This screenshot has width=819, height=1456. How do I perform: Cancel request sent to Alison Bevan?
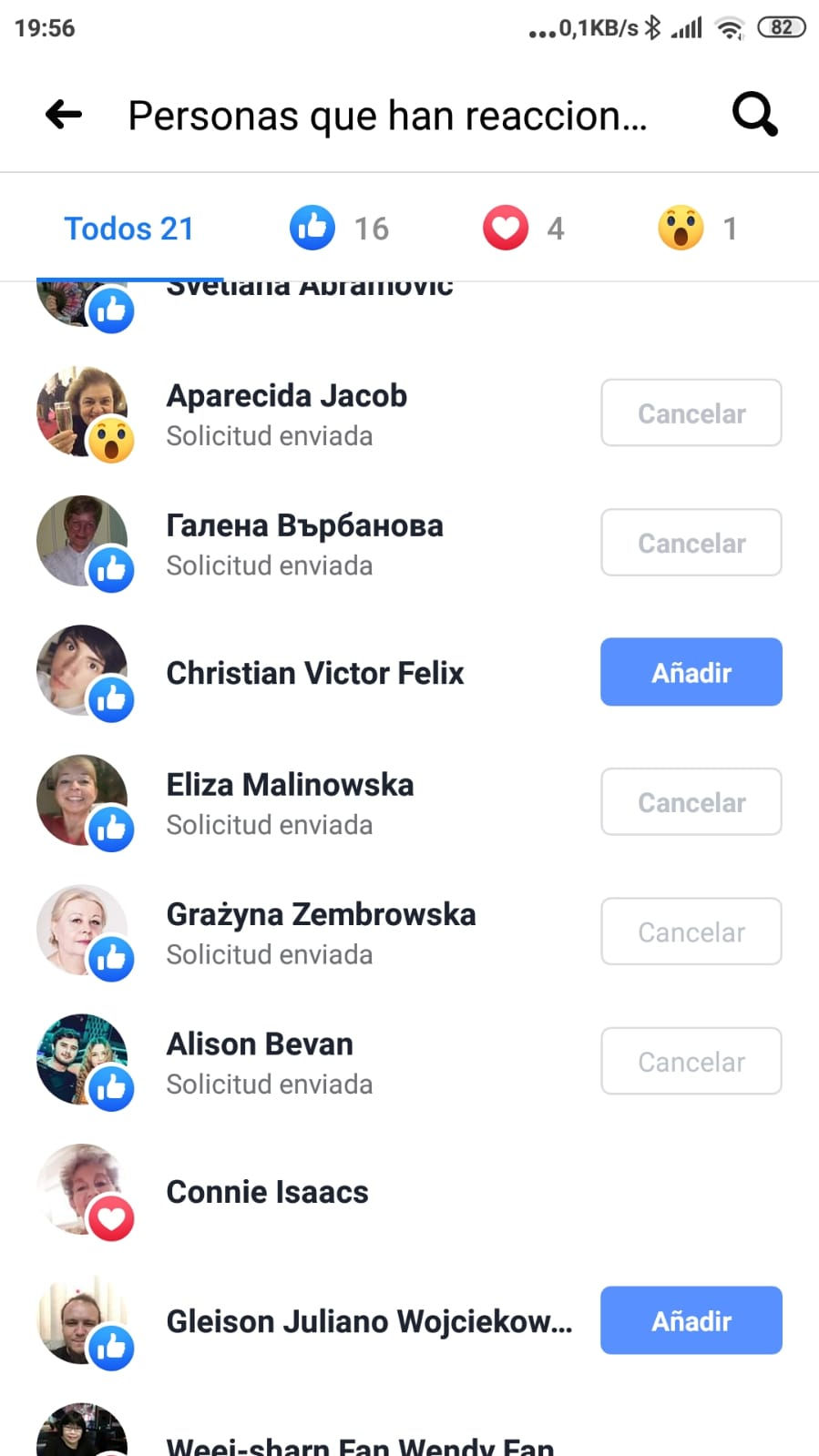pyautogui.click(x=691, y=1062)
